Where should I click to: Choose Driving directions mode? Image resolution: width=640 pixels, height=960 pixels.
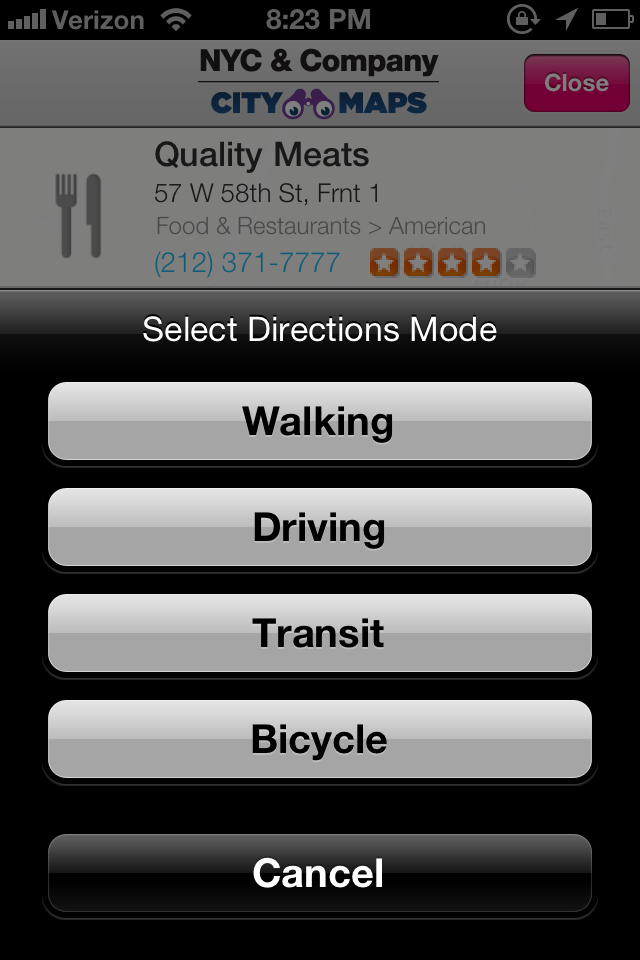point(320,527)
